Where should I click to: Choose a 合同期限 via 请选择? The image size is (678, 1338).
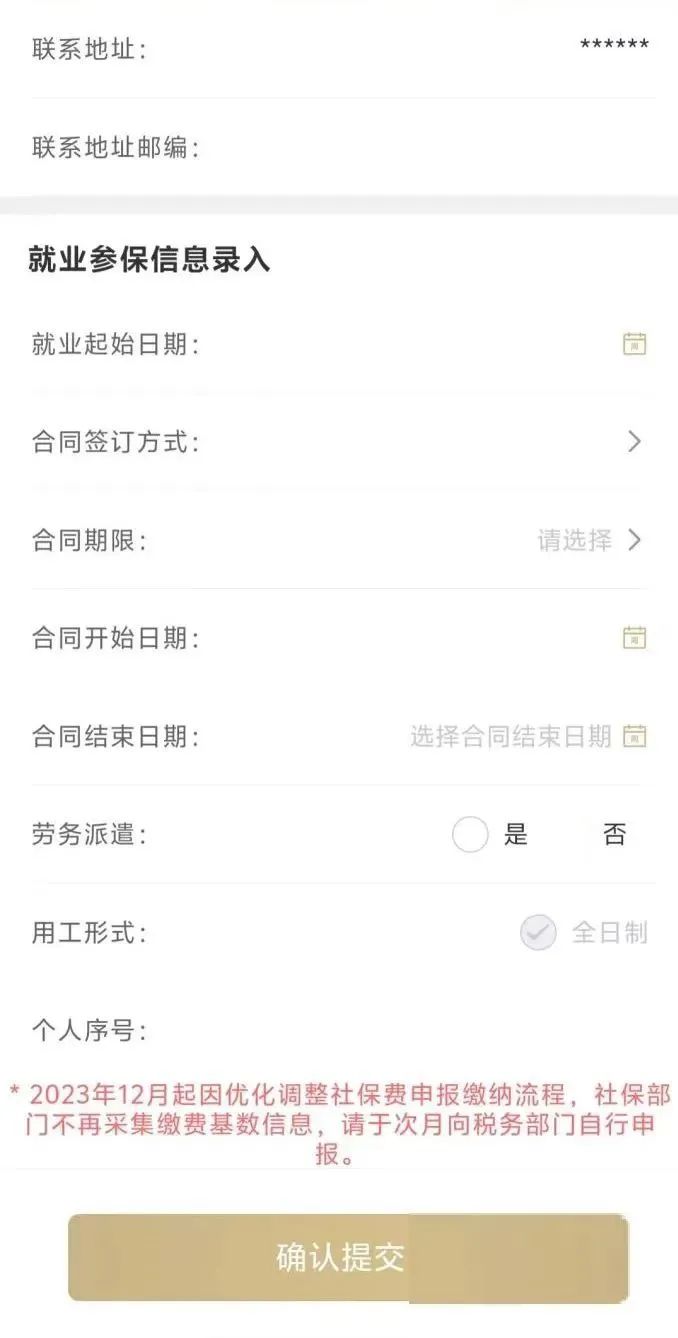point(590,541)
